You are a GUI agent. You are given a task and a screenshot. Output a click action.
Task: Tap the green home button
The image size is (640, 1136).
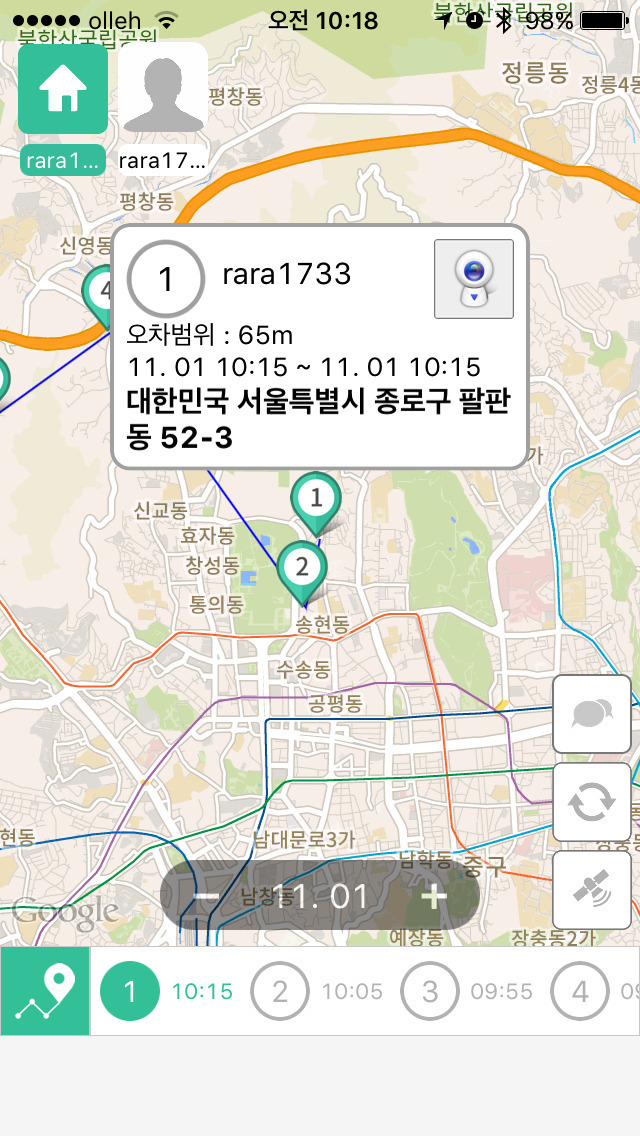pos(63,89)
